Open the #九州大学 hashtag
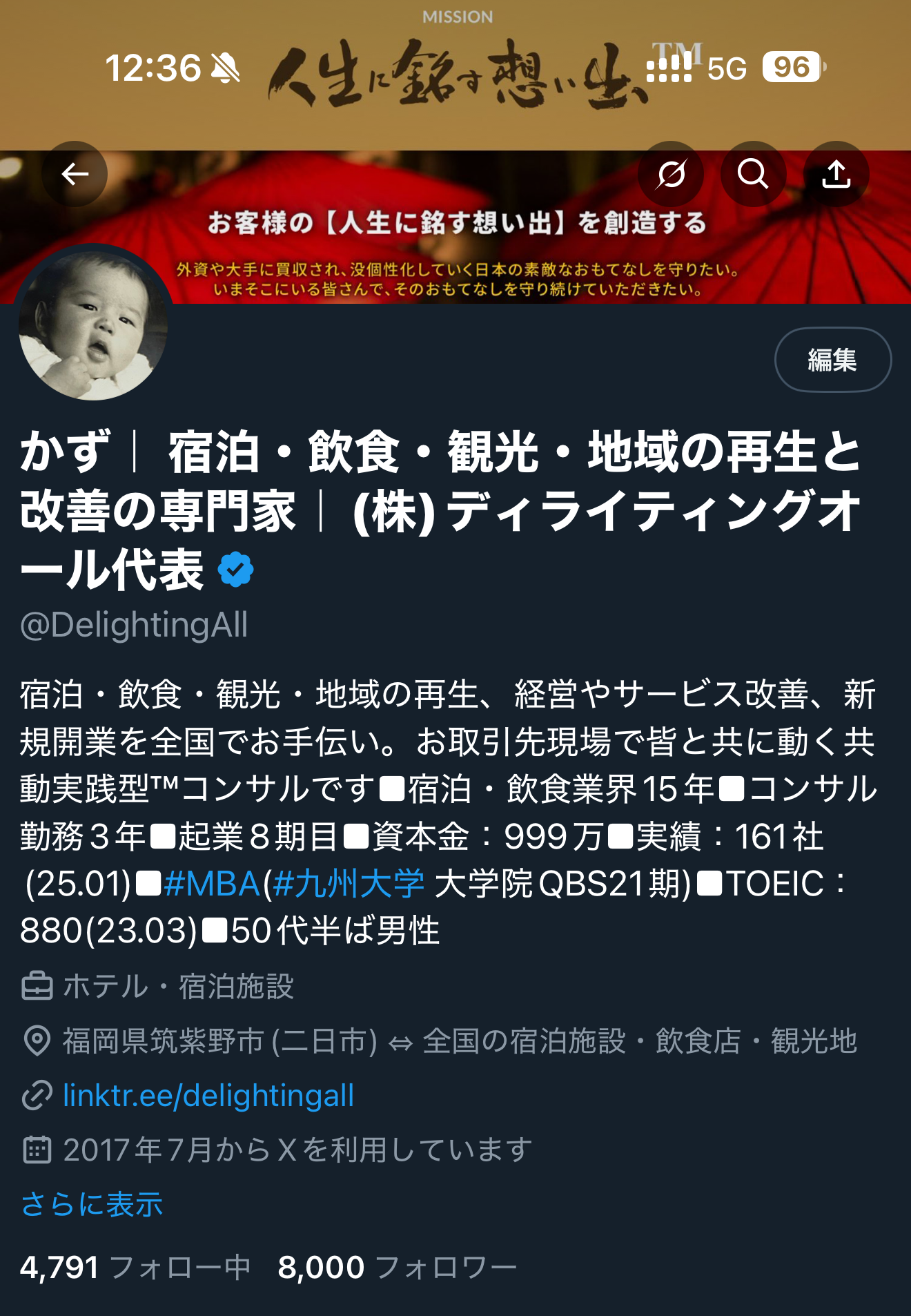 [349, 883]
